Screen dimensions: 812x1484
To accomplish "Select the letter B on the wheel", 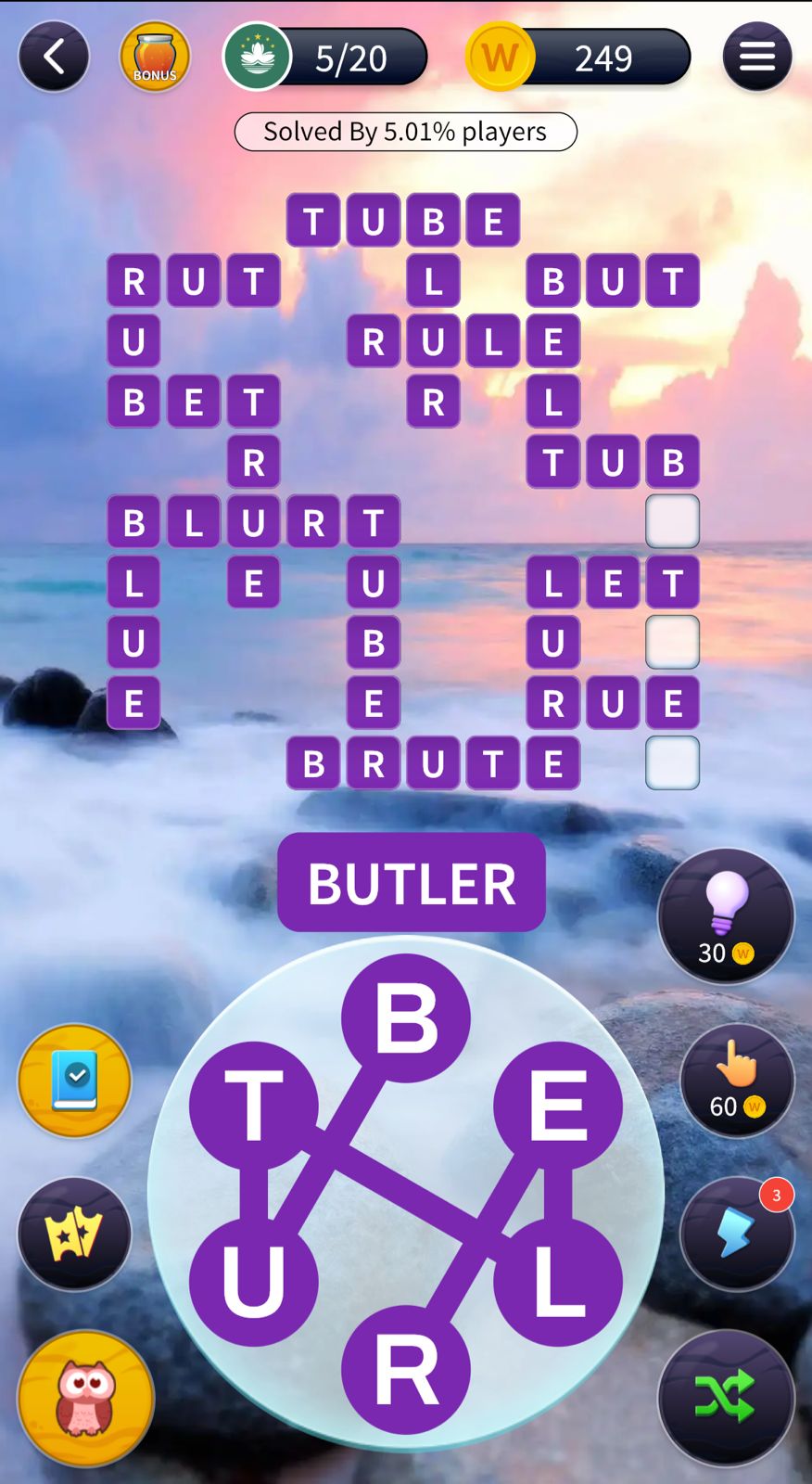I will coord(406,1017).
